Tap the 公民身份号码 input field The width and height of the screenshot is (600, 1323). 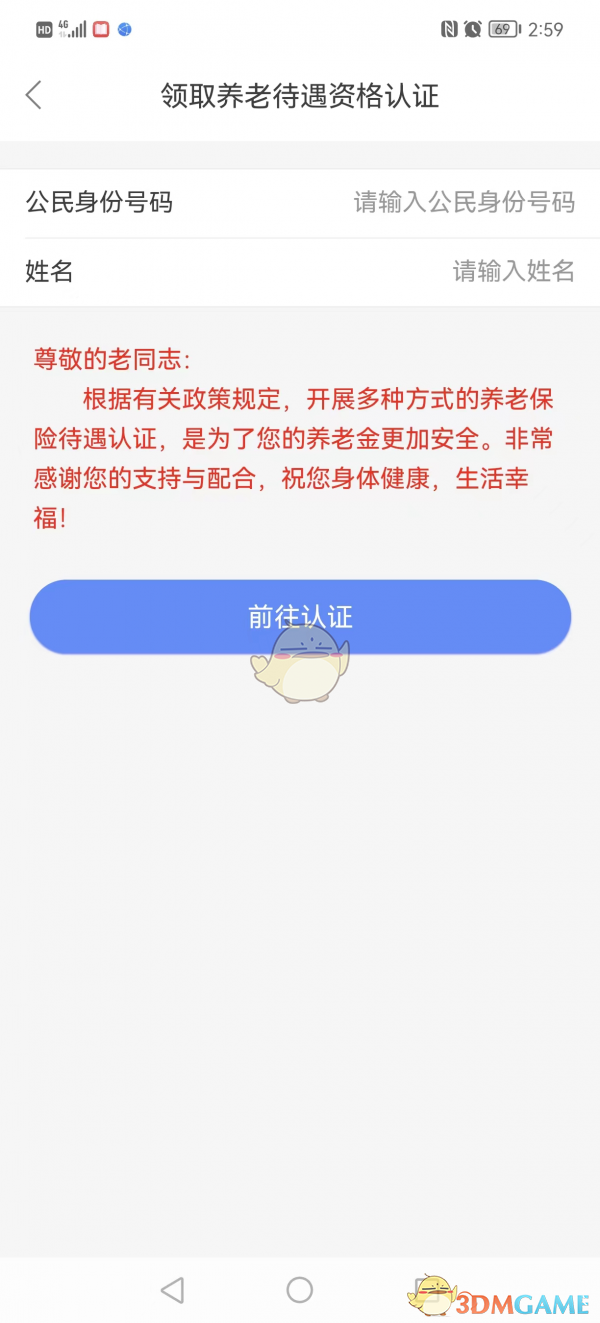pos(463,203)
